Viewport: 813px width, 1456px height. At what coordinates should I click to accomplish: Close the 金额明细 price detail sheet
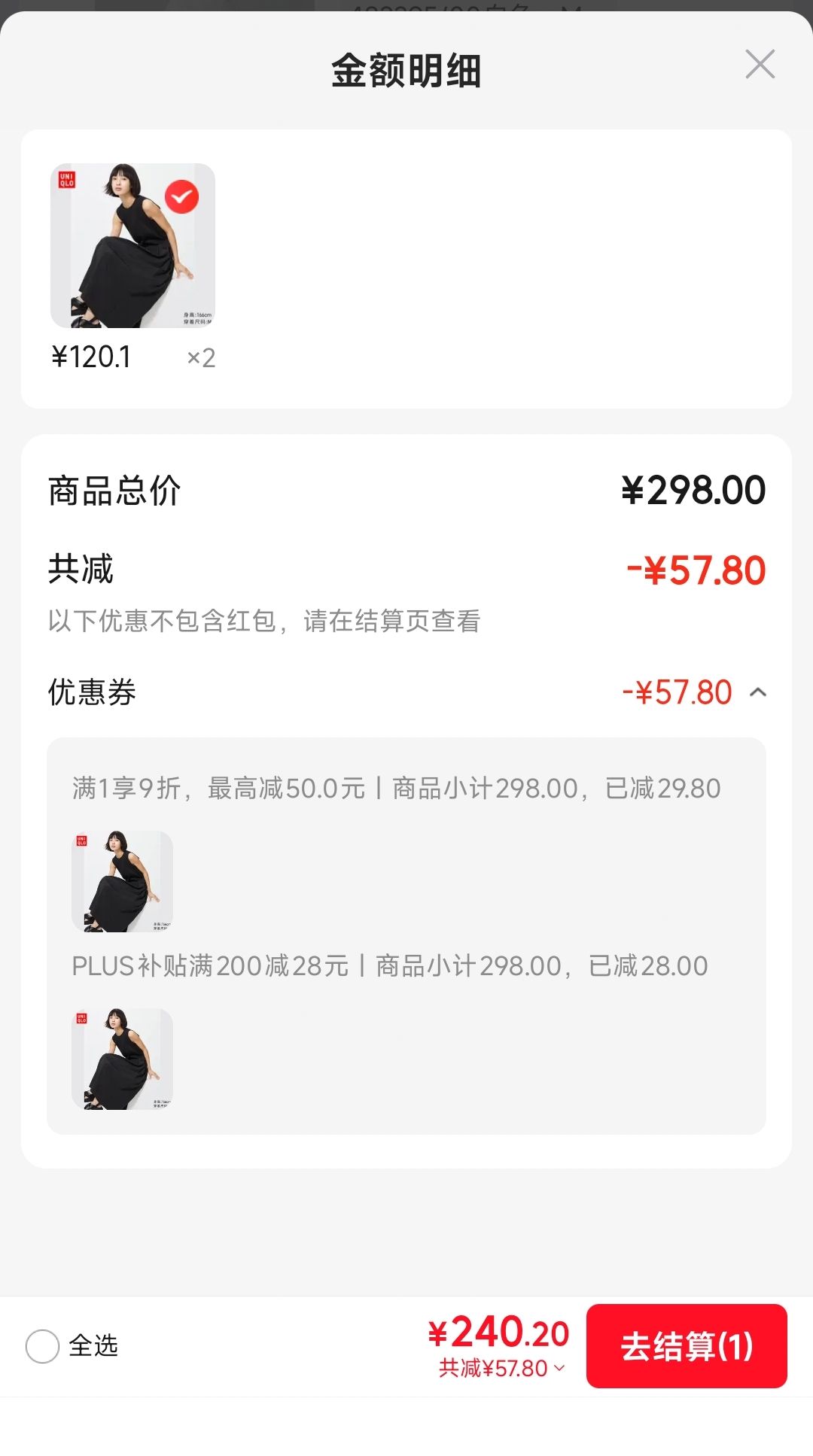[x=760, y=65]
